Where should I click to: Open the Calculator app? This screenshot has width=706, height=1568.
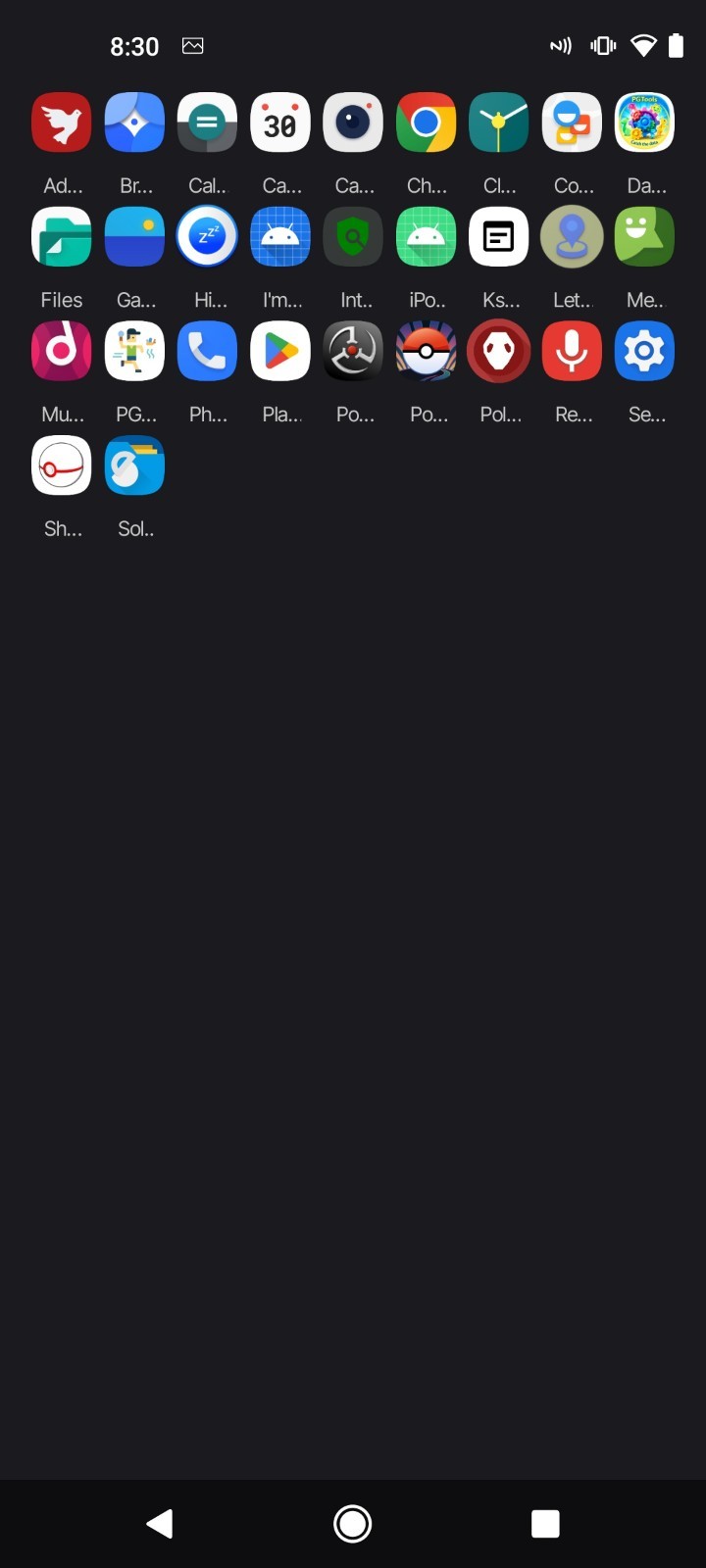click(x=207, y=123)
